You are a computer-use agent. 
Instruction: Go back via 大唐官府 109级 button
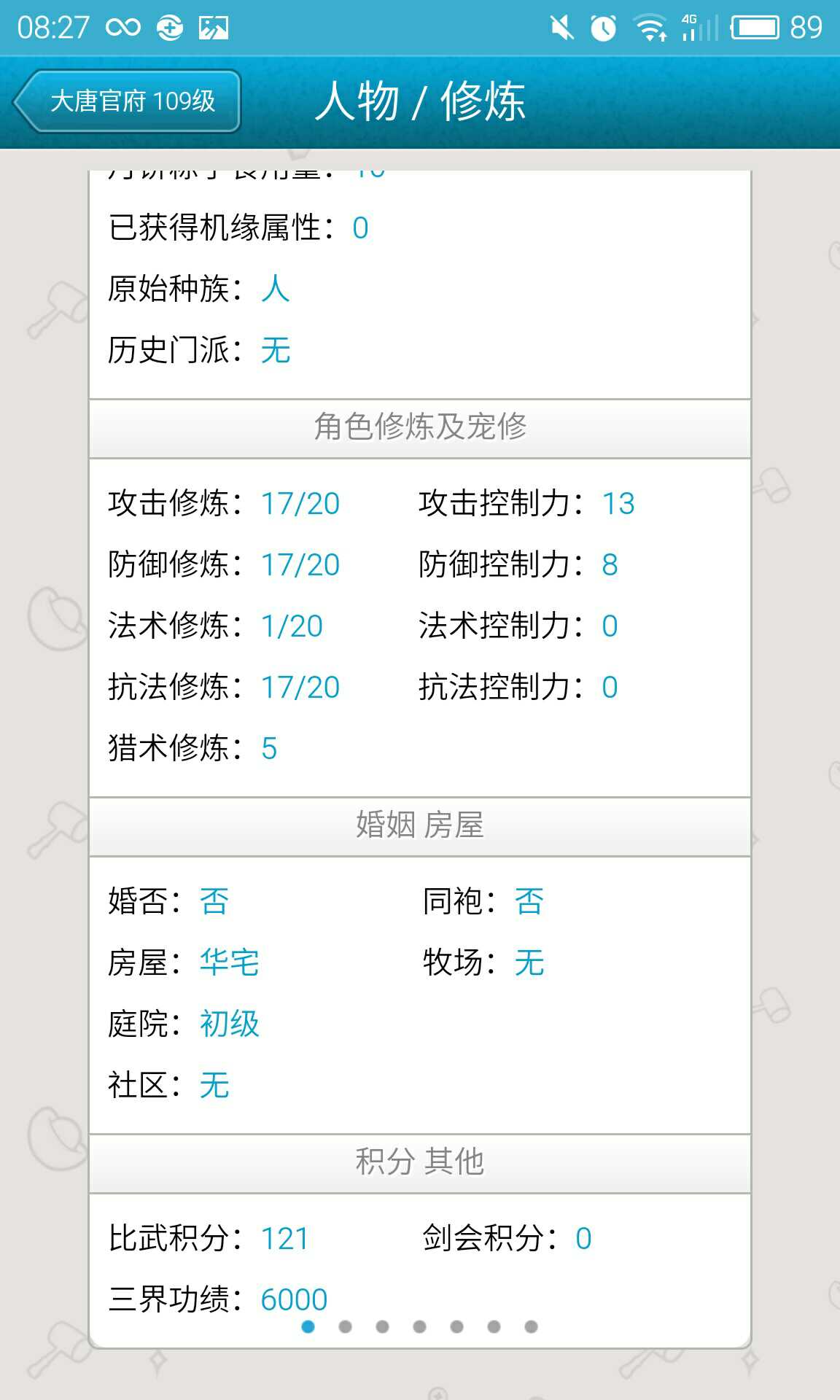[128, 101]
